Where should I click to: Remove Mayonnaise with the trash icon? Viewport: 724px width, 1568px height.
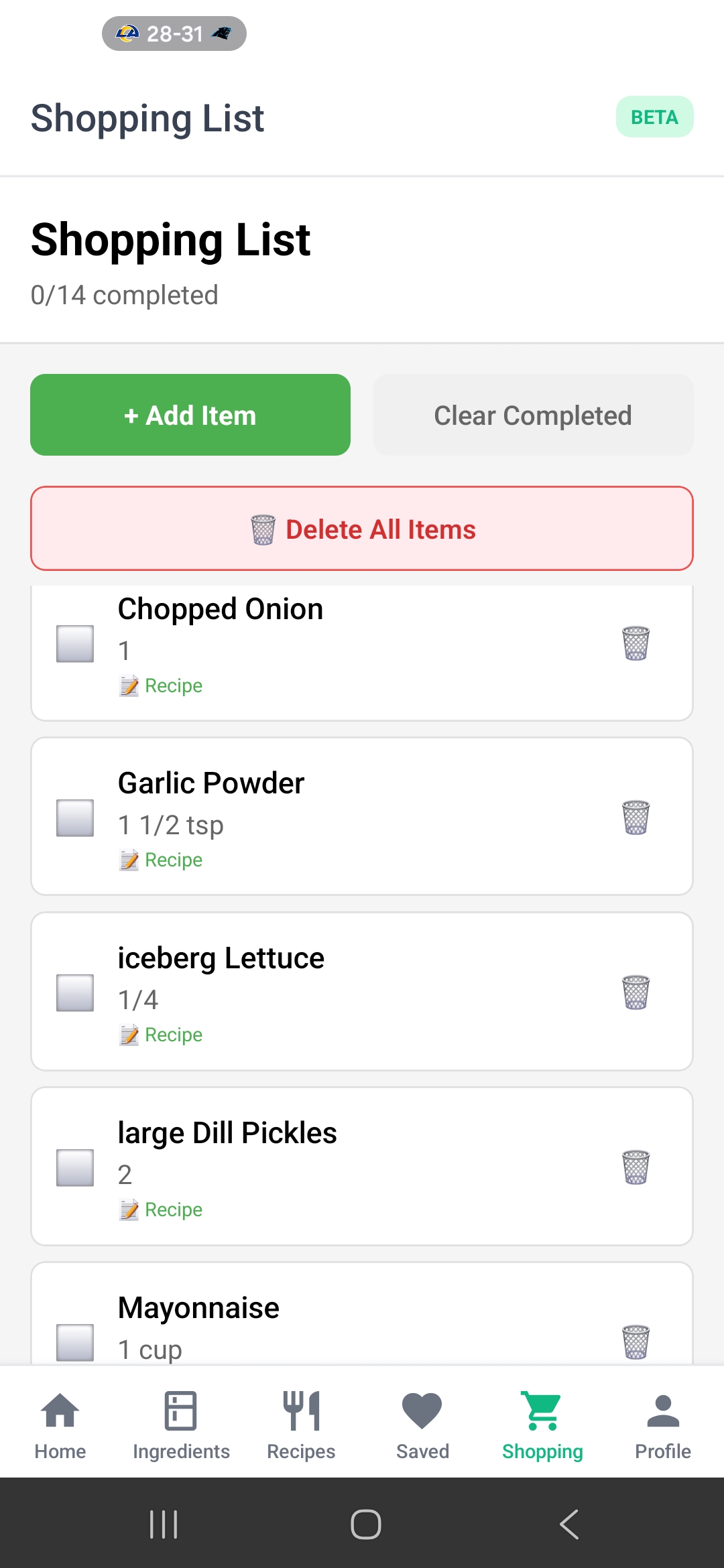[x=636, y=1342]
